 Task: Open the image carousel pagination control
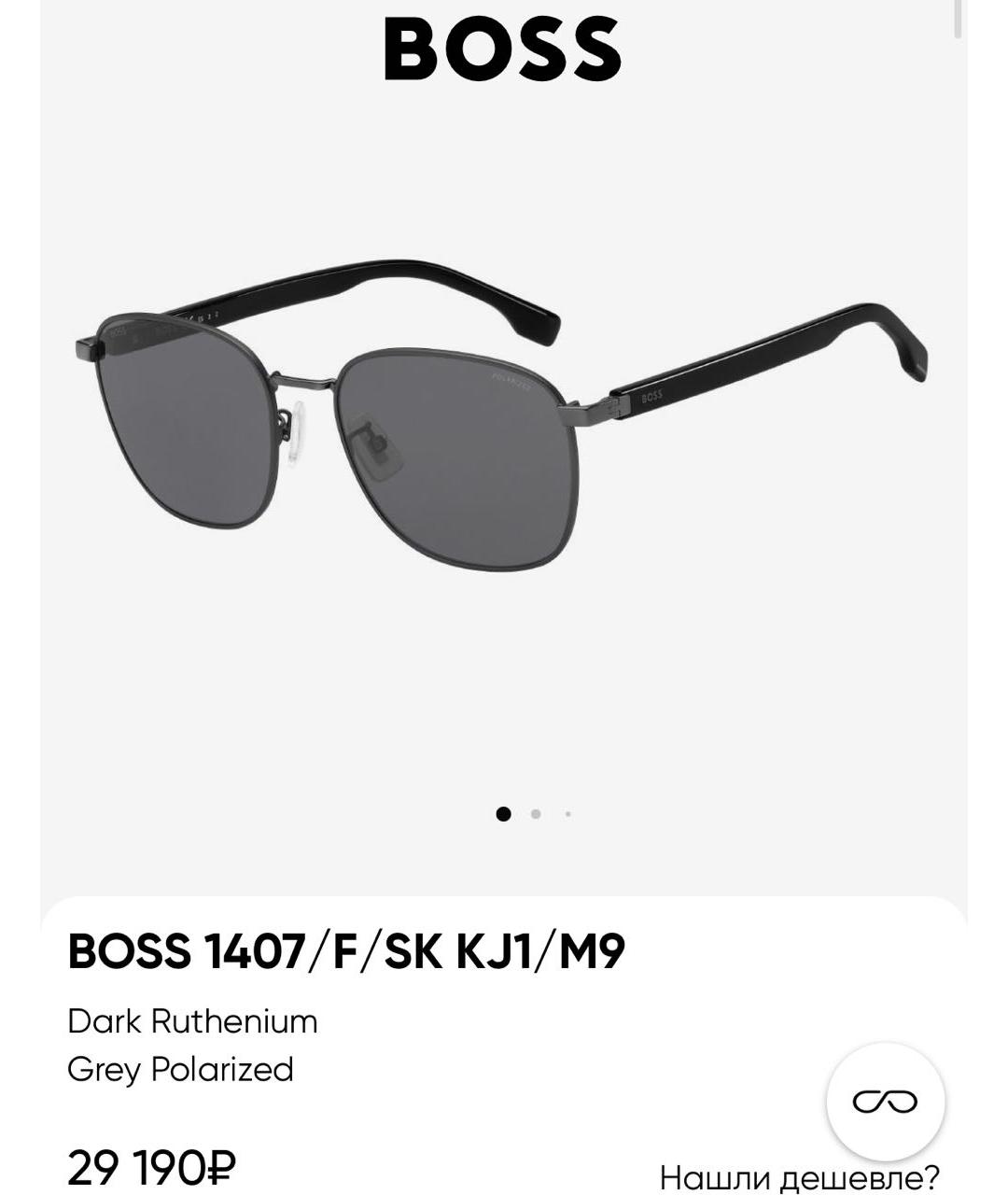(x=537, y=814)
